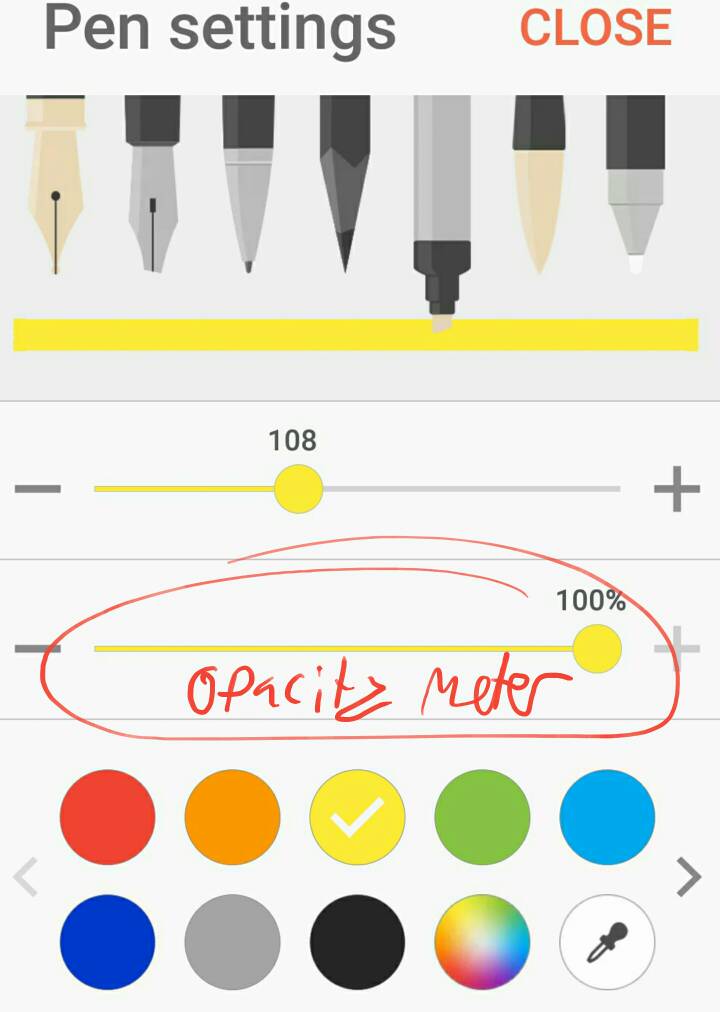Decrease pen size with the minus button
The width and height of the screenshot is (720, 1012).
[x=38, y=489]
